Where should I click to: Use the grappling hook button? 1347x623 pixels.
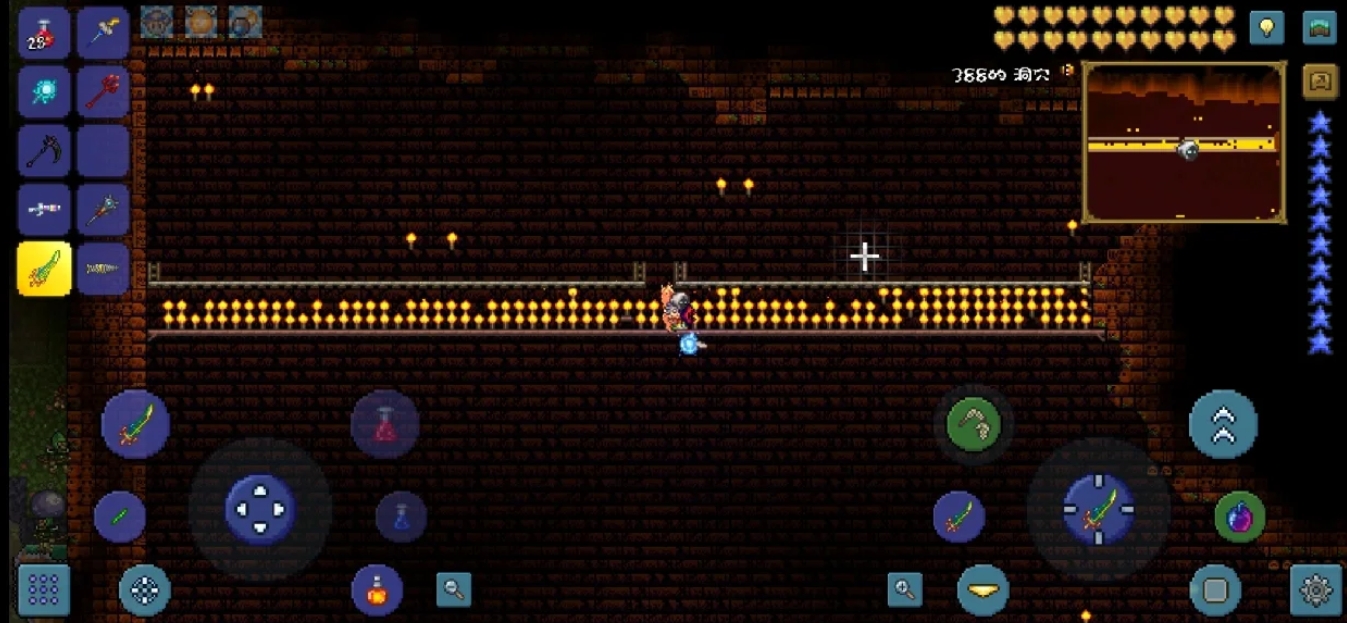[x=973, y=424]
